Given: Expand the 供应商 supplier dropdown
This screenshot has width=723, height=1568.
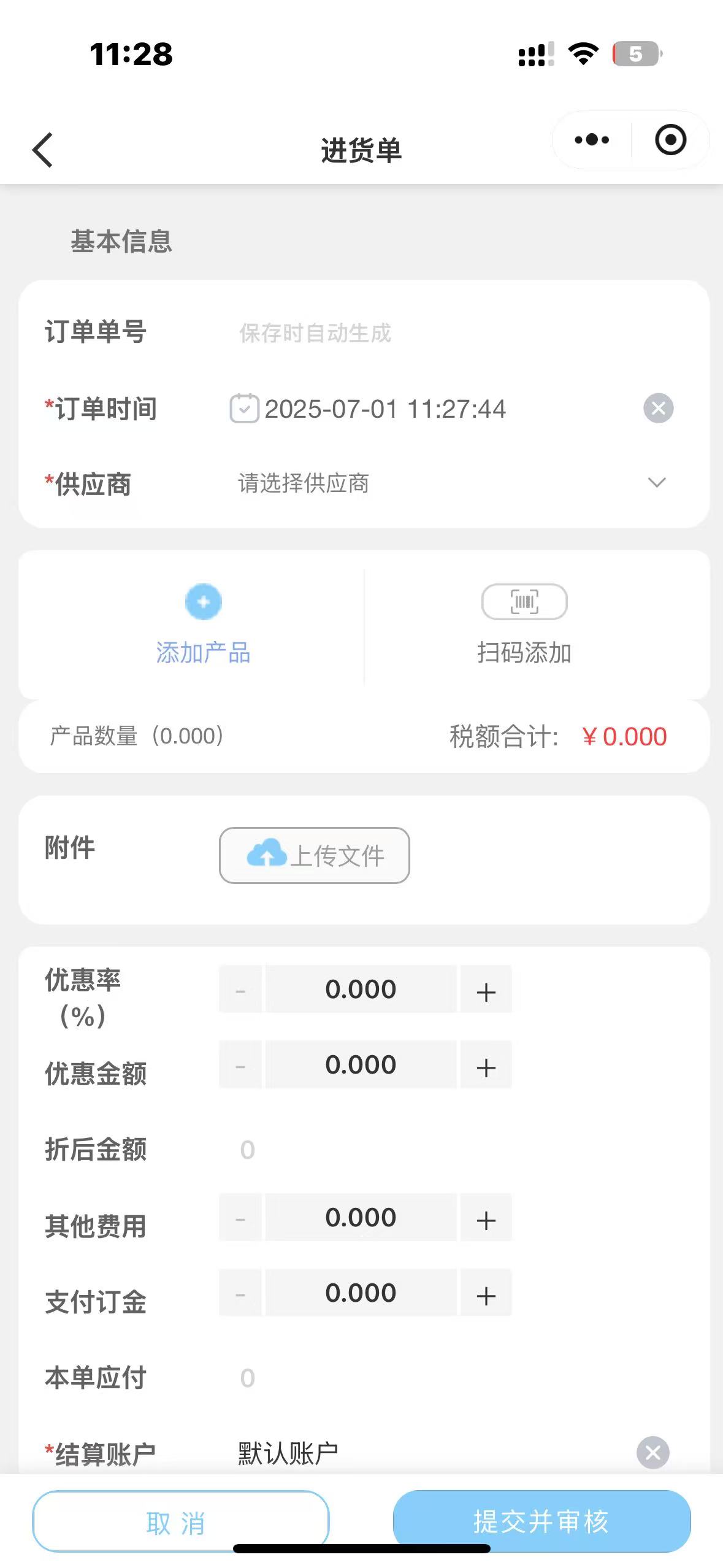Looking at the screenshot, I should [x=656, y=483].
